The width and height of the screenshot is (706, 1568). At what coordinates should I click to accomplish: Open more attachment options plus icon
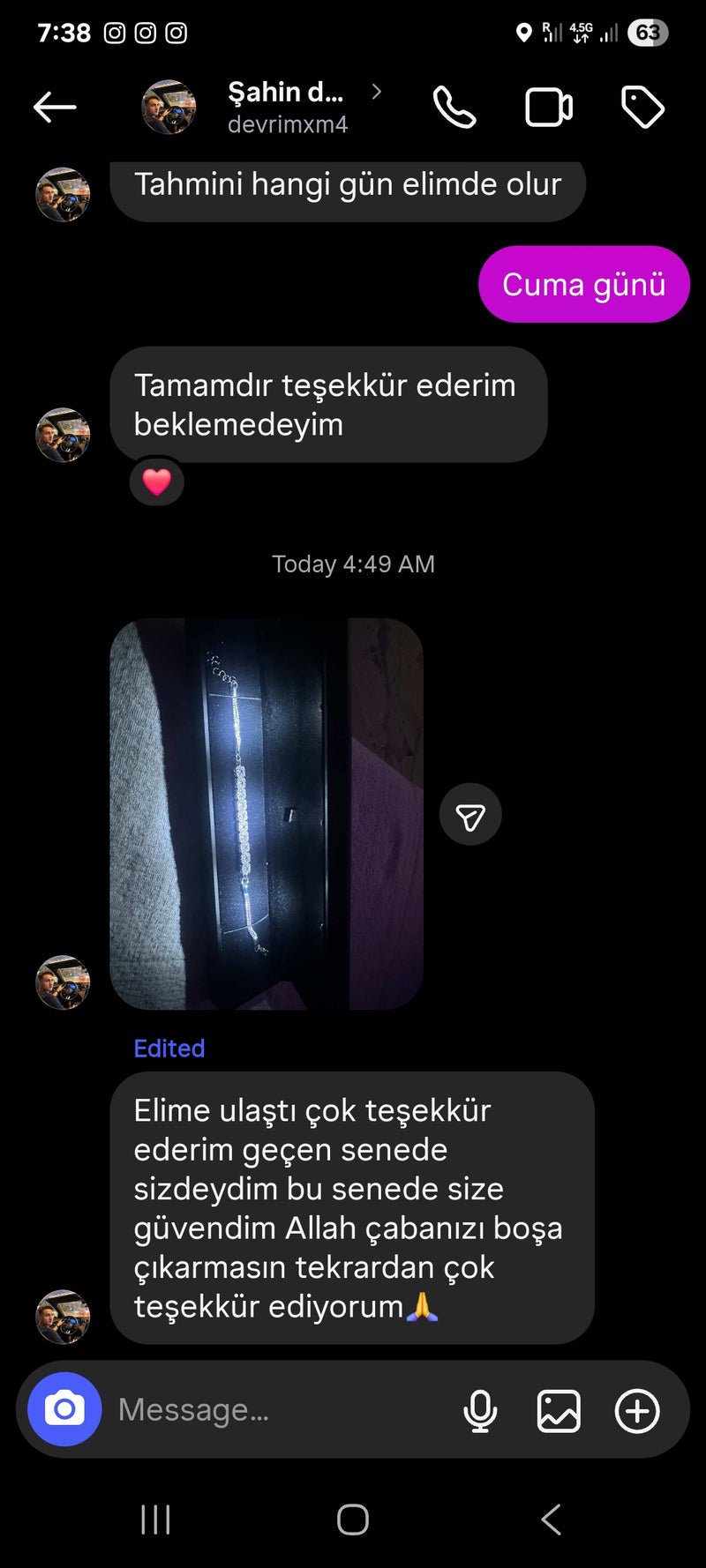point(637,1410)
